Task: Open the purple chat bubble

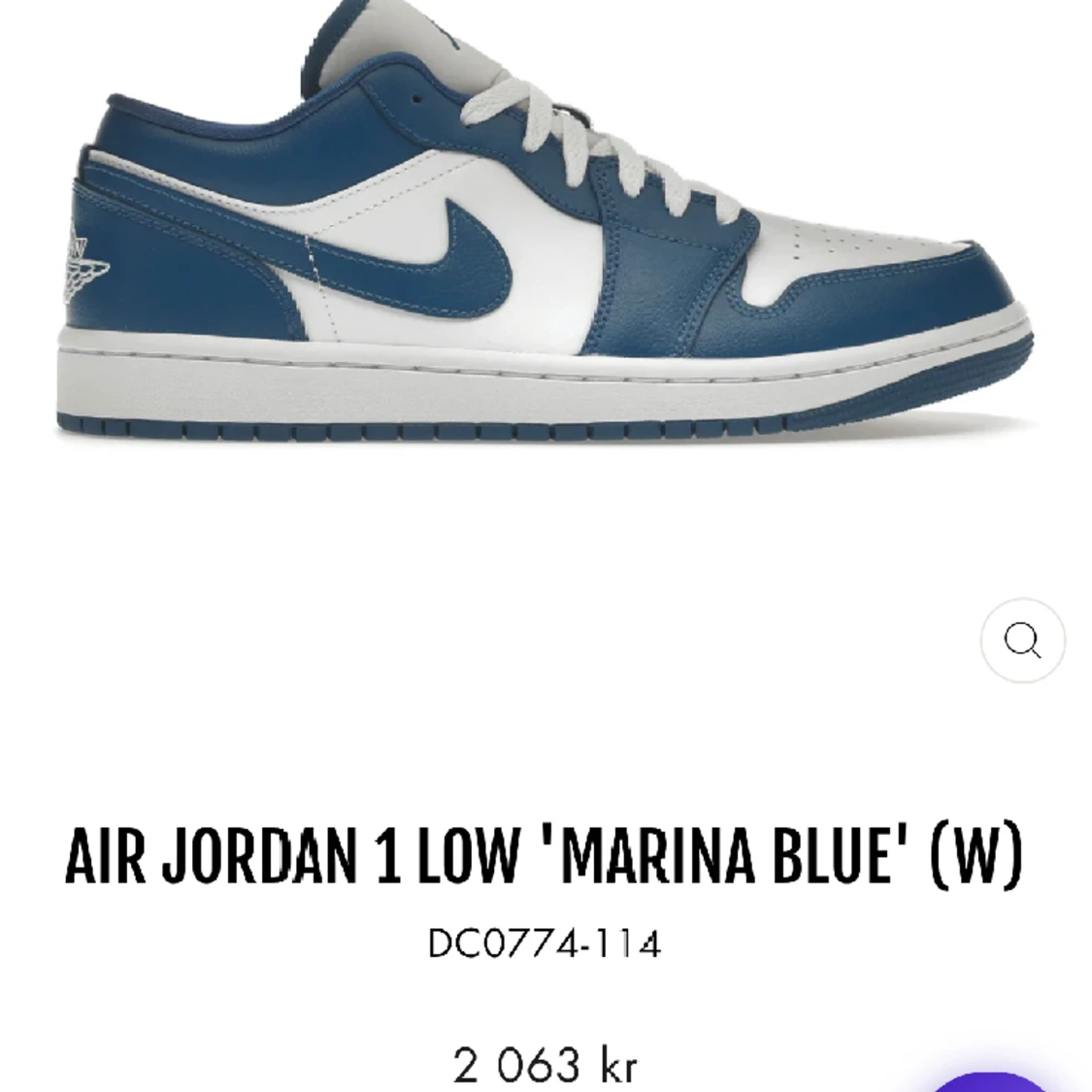Action: pyautogui.click(x=990, y=1082)
